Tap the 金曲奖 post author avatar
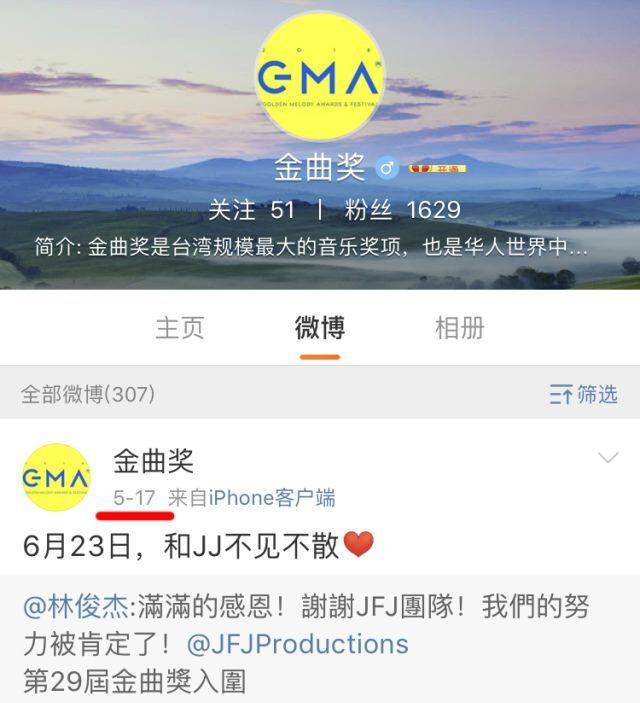Image resolution: width=640 pixels, height=703 pixels. [x=56, y=478]
